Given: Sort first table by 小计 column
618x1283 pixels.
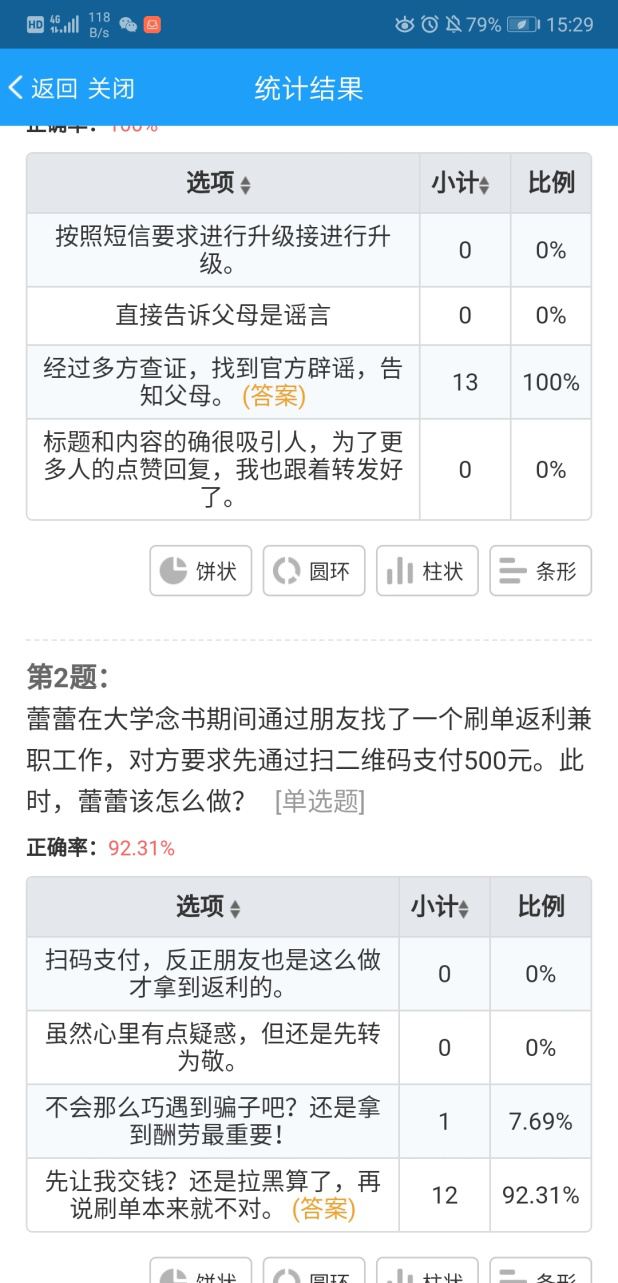Looking at the screenshot, I should click(463, 183).
